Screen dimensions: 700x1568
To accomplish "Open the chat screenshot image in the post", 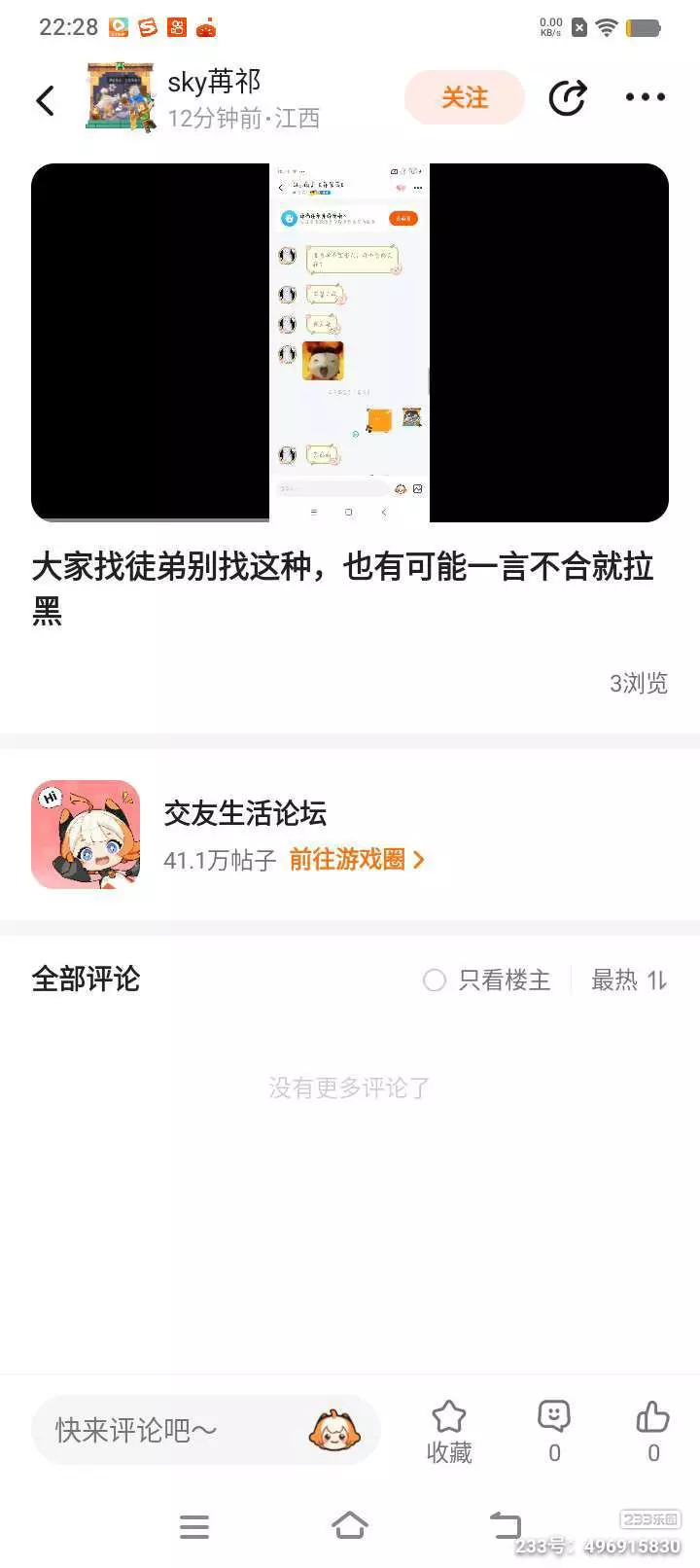I will 350,342.
